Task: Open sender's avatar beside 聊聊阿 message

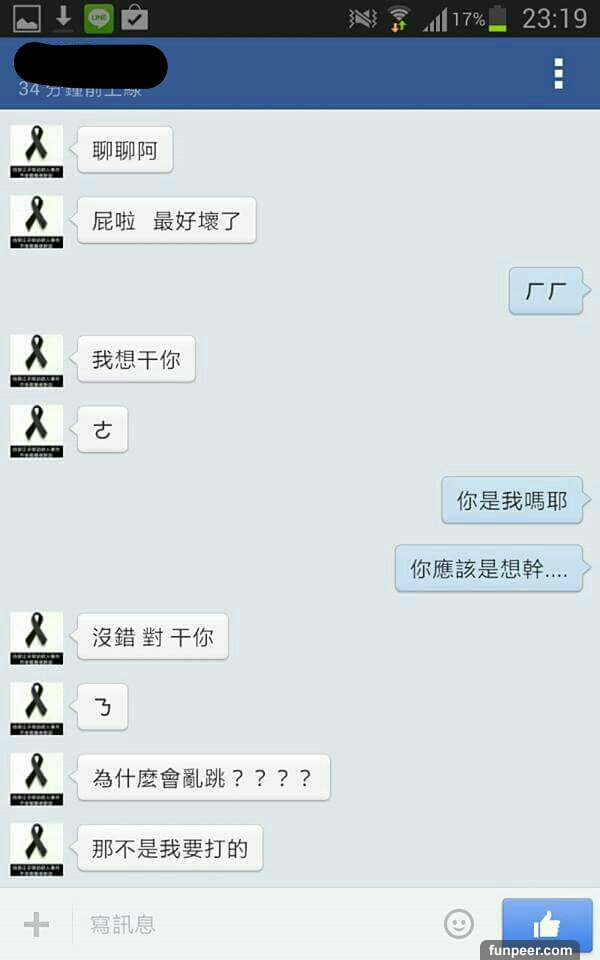Action: (x=37, y=153)
